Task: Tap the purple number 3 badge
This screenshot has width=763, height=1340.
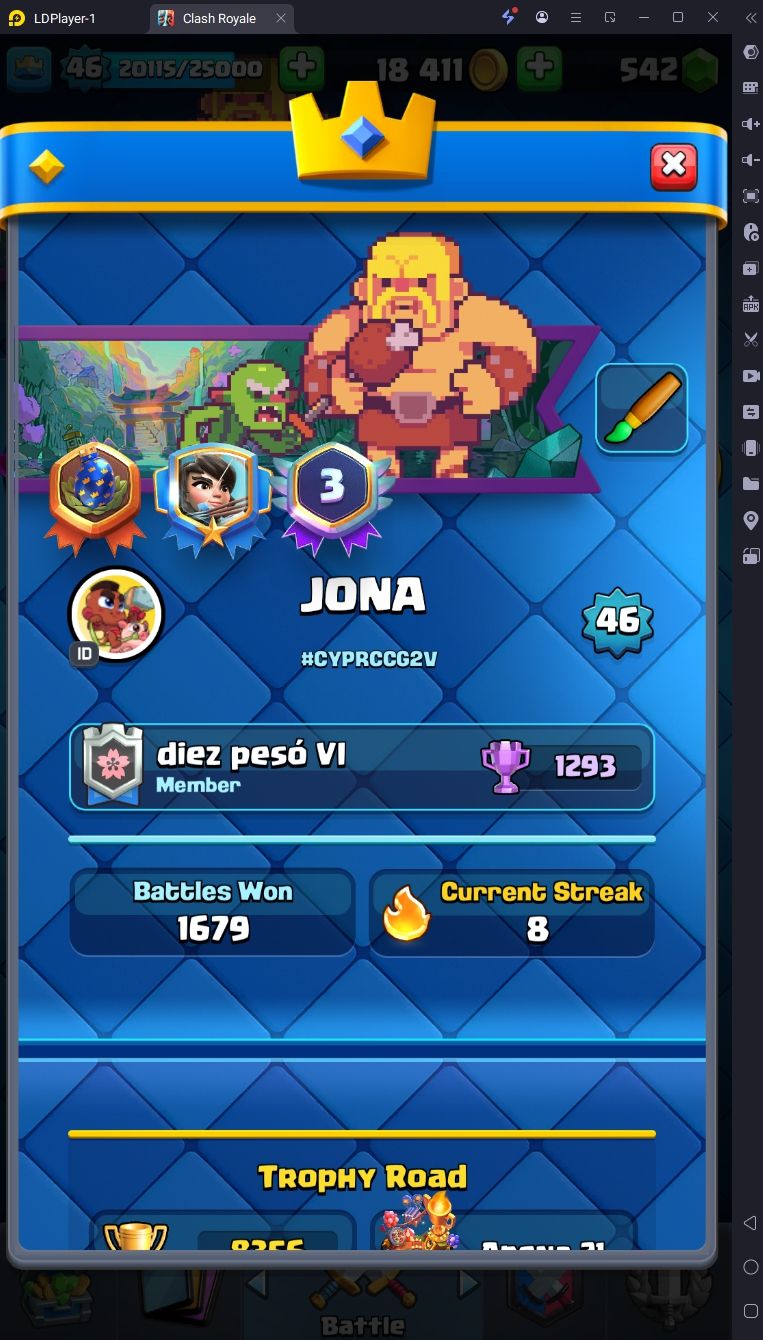Action: 331,489
